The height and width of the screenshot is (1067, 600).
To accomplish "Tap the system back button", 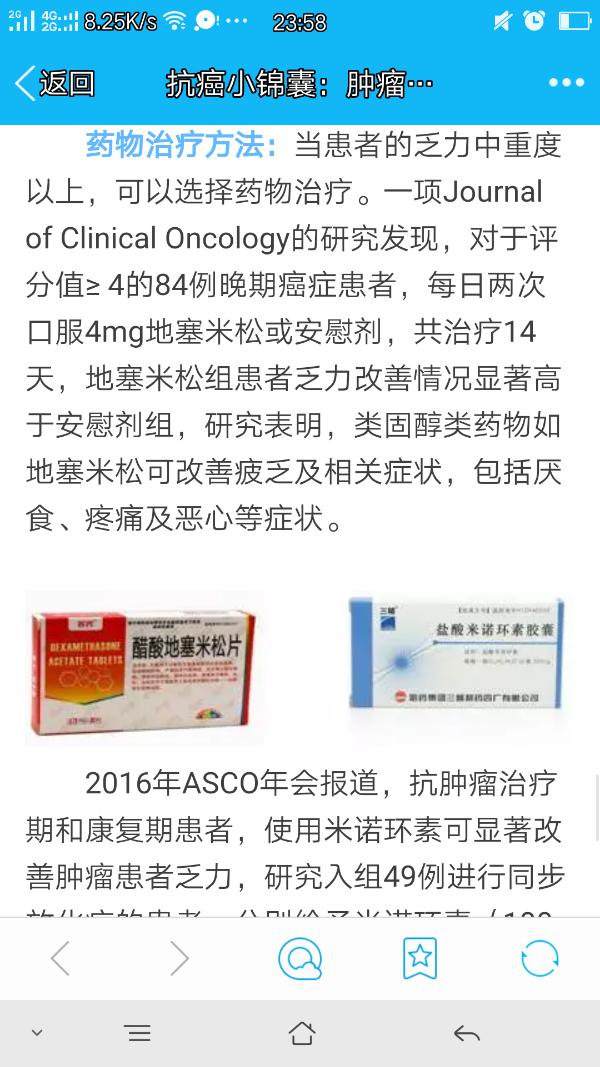I will pos(466,1033).
